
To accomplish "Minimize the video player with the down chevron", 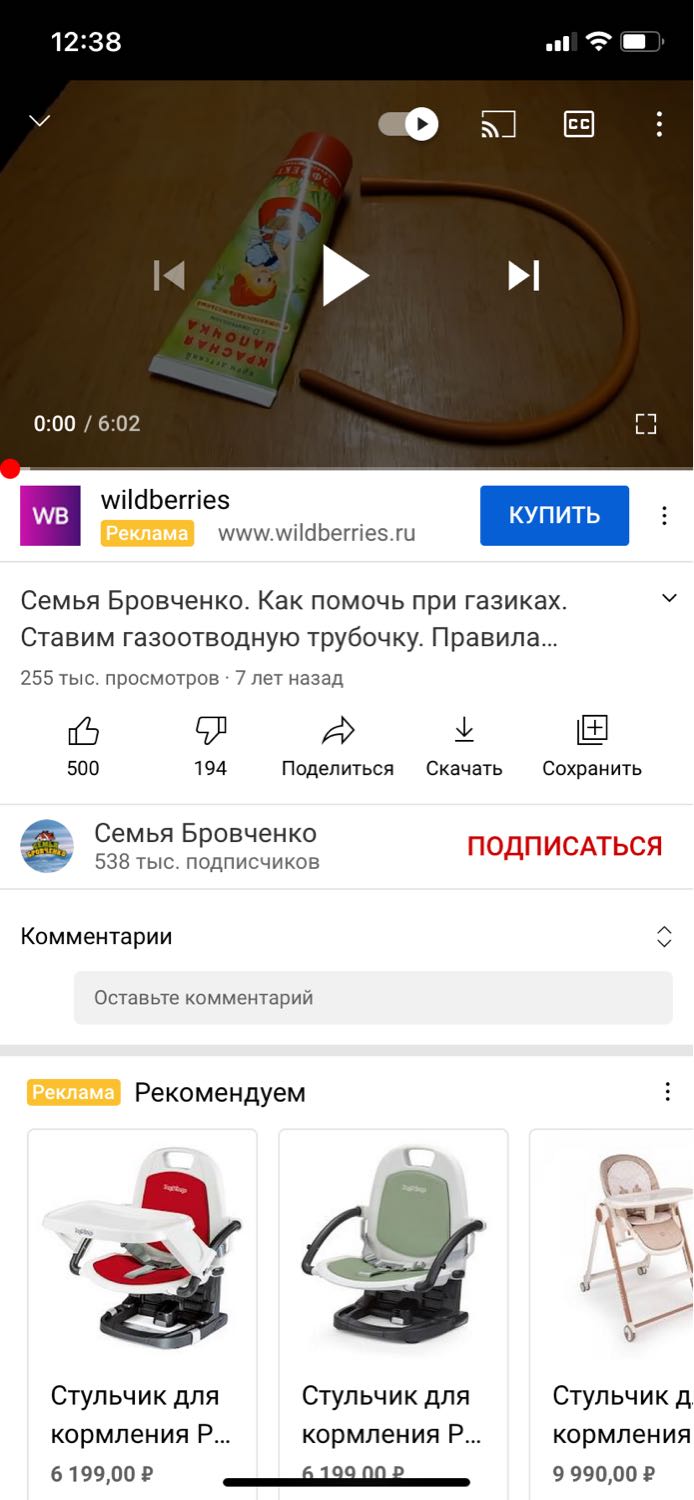I will (x=39, y=121).
